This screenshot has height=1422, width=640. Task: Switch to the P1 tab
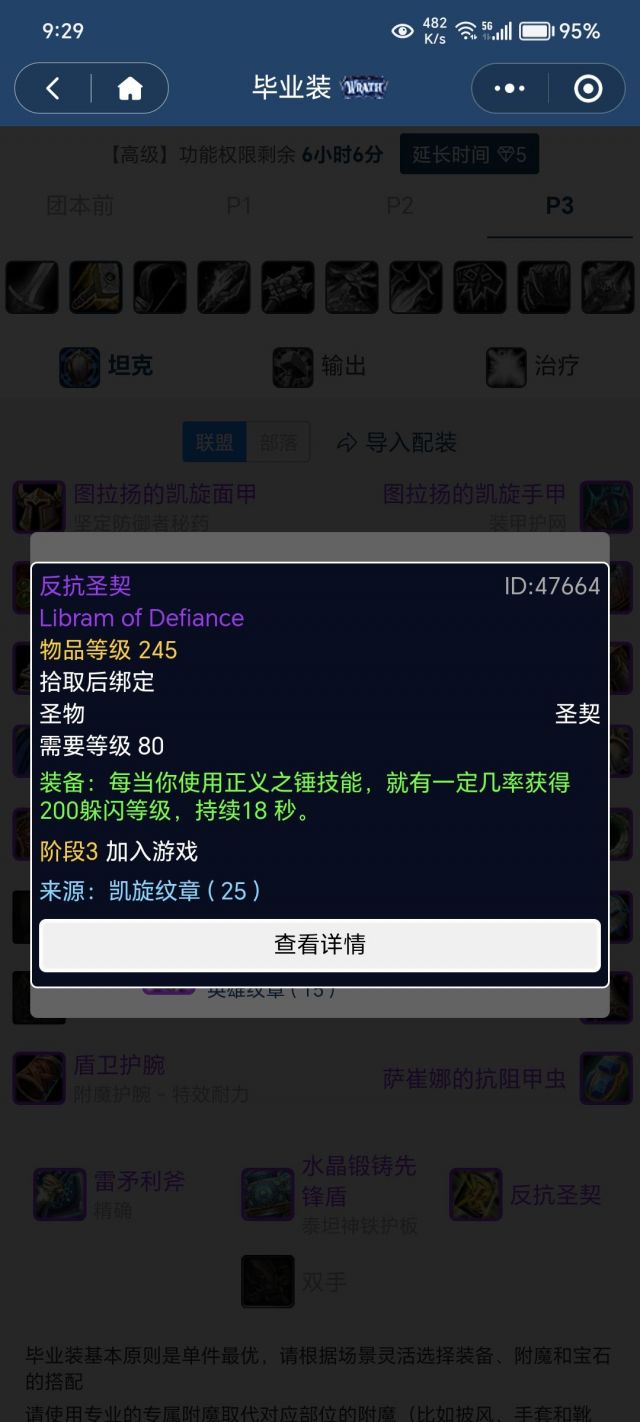click(x=238, y=206)
